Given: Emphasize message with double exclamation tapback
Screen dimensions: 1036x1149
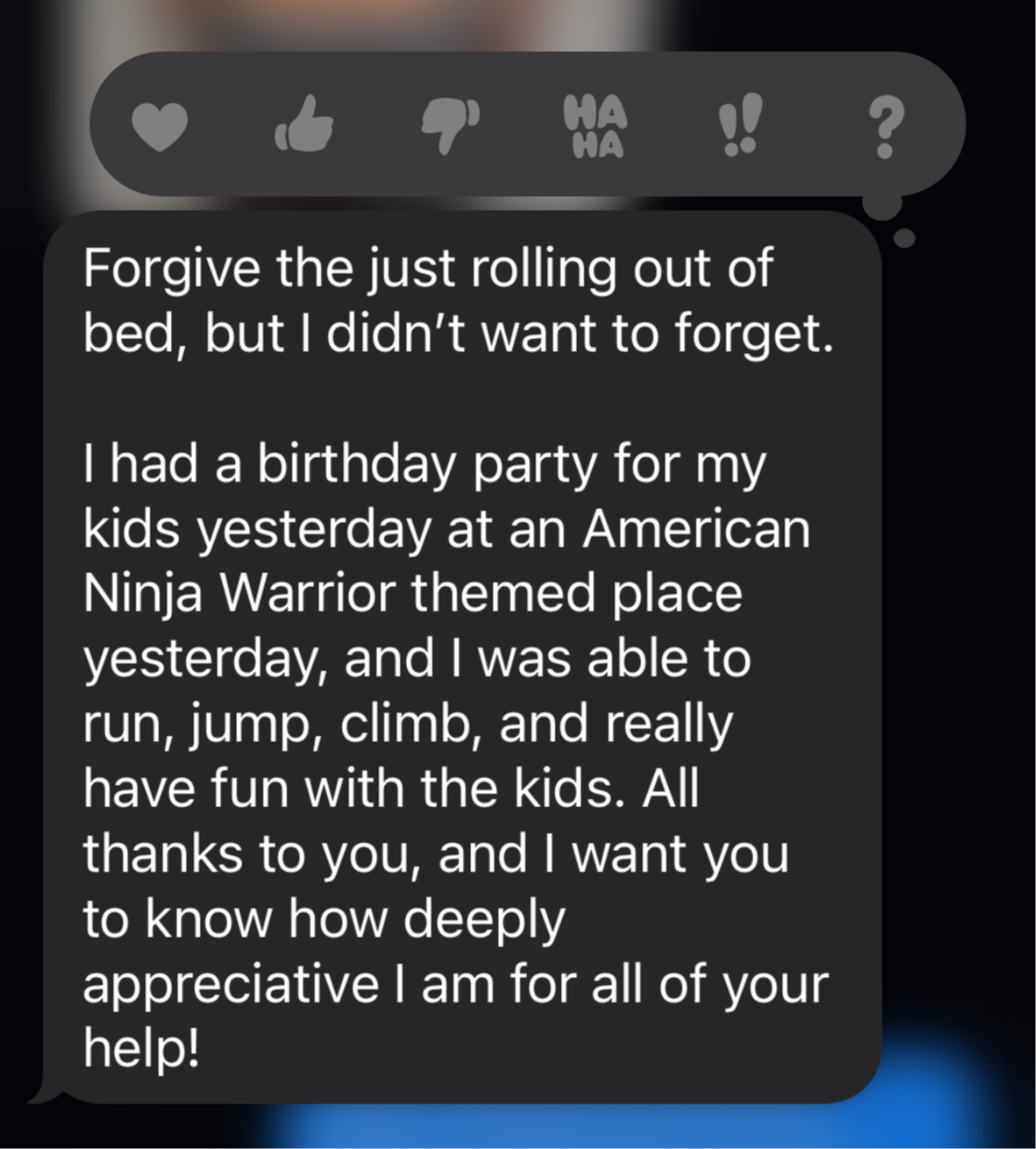Looking at the screenshot, I should point(741,127).
